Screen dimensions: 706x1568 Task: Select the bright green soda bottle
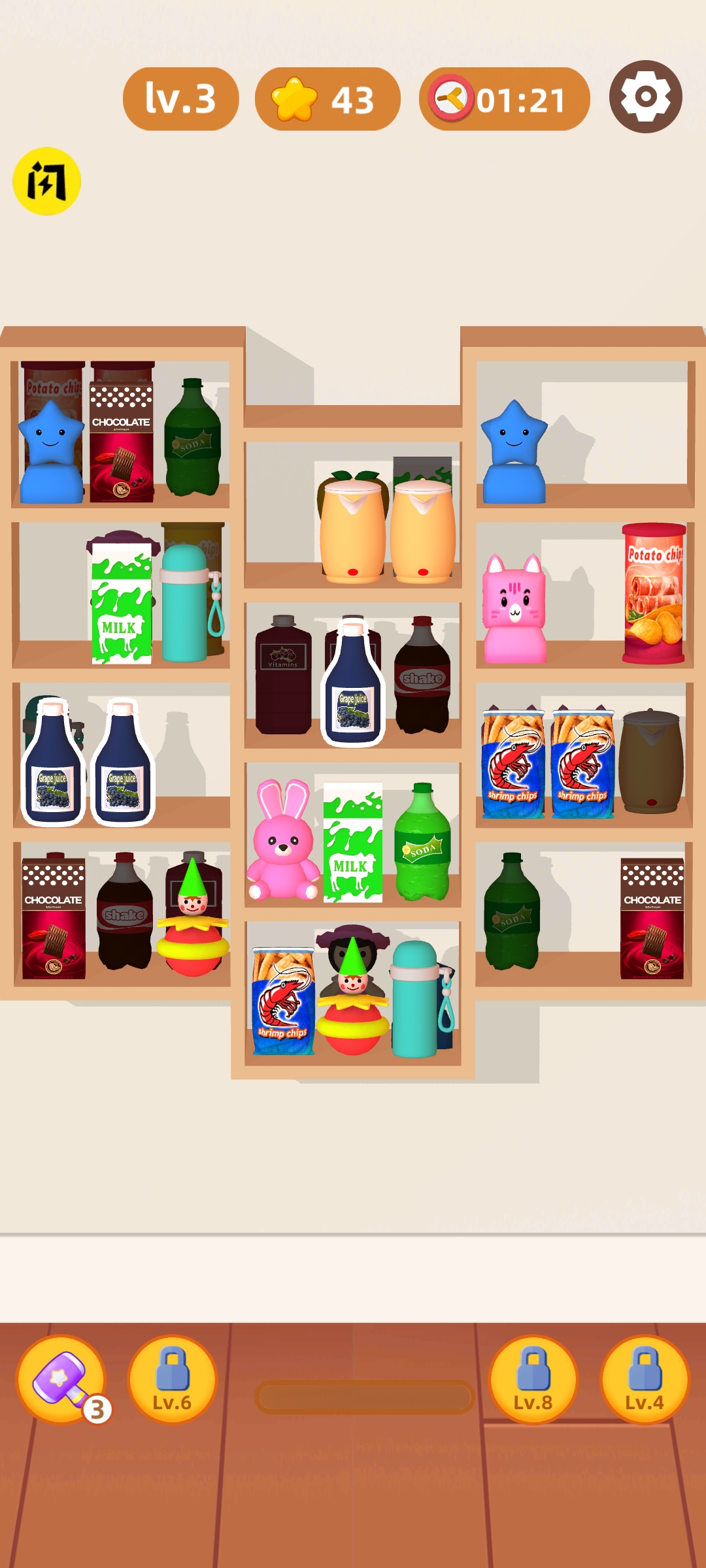[x=422, y=843]
